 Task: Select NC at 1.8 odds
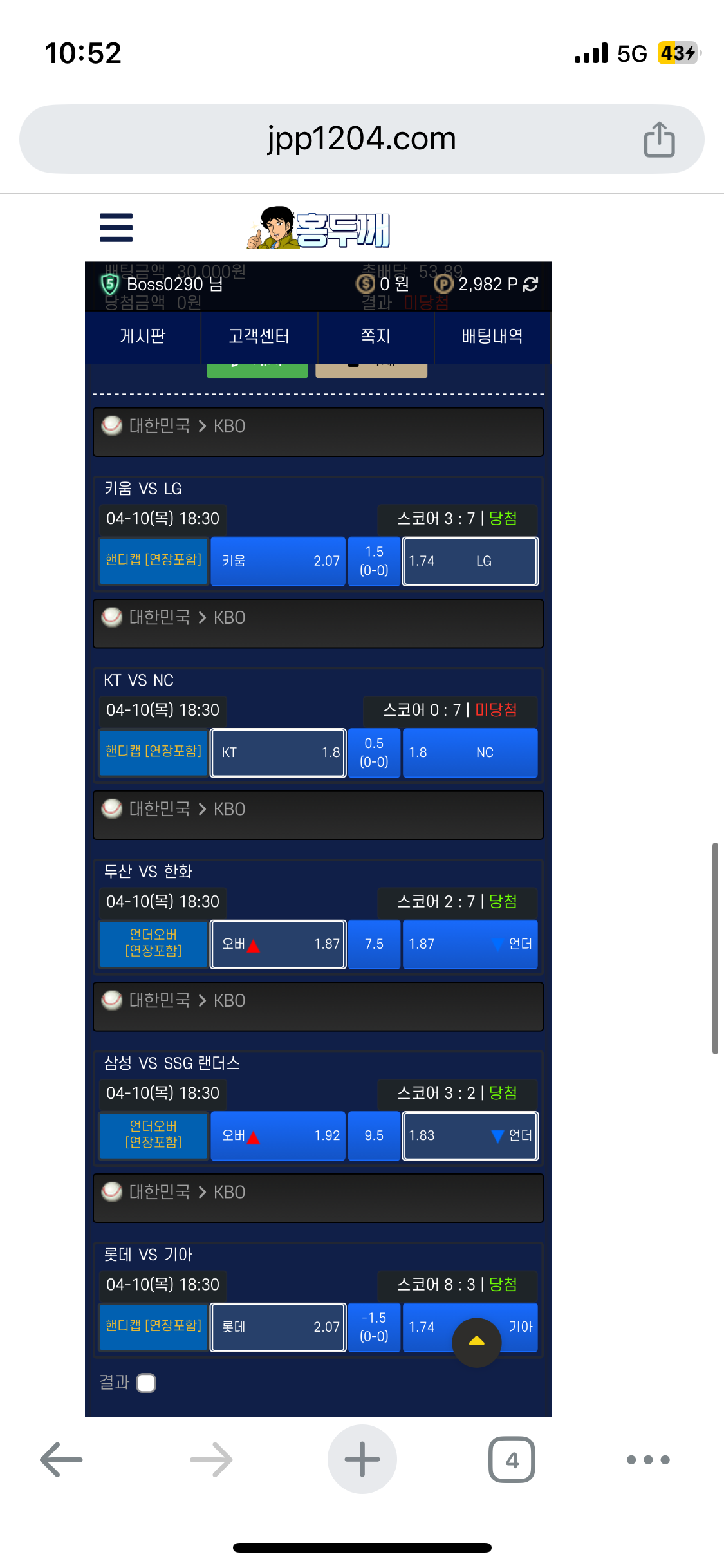point(470,752)
